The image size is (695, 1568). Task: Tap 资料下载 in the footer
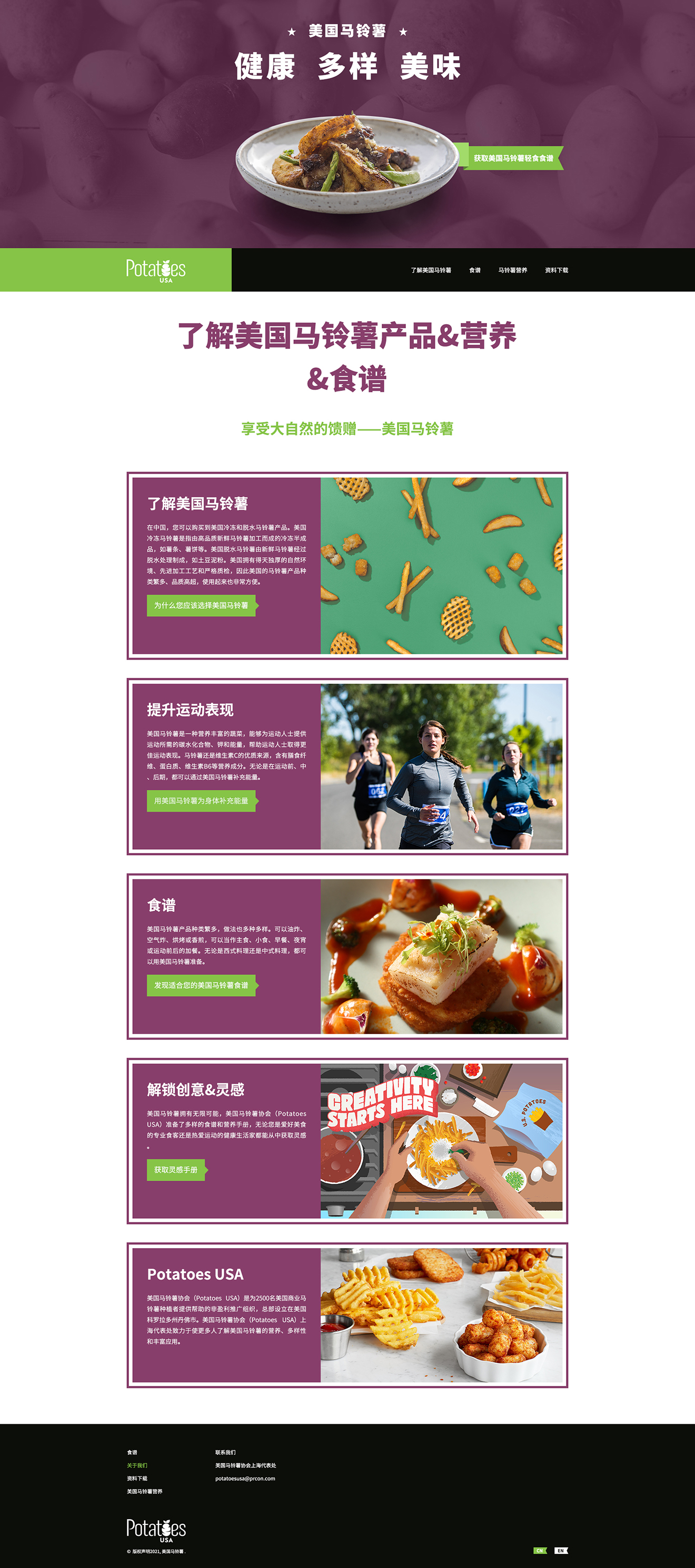(137, 1479)
